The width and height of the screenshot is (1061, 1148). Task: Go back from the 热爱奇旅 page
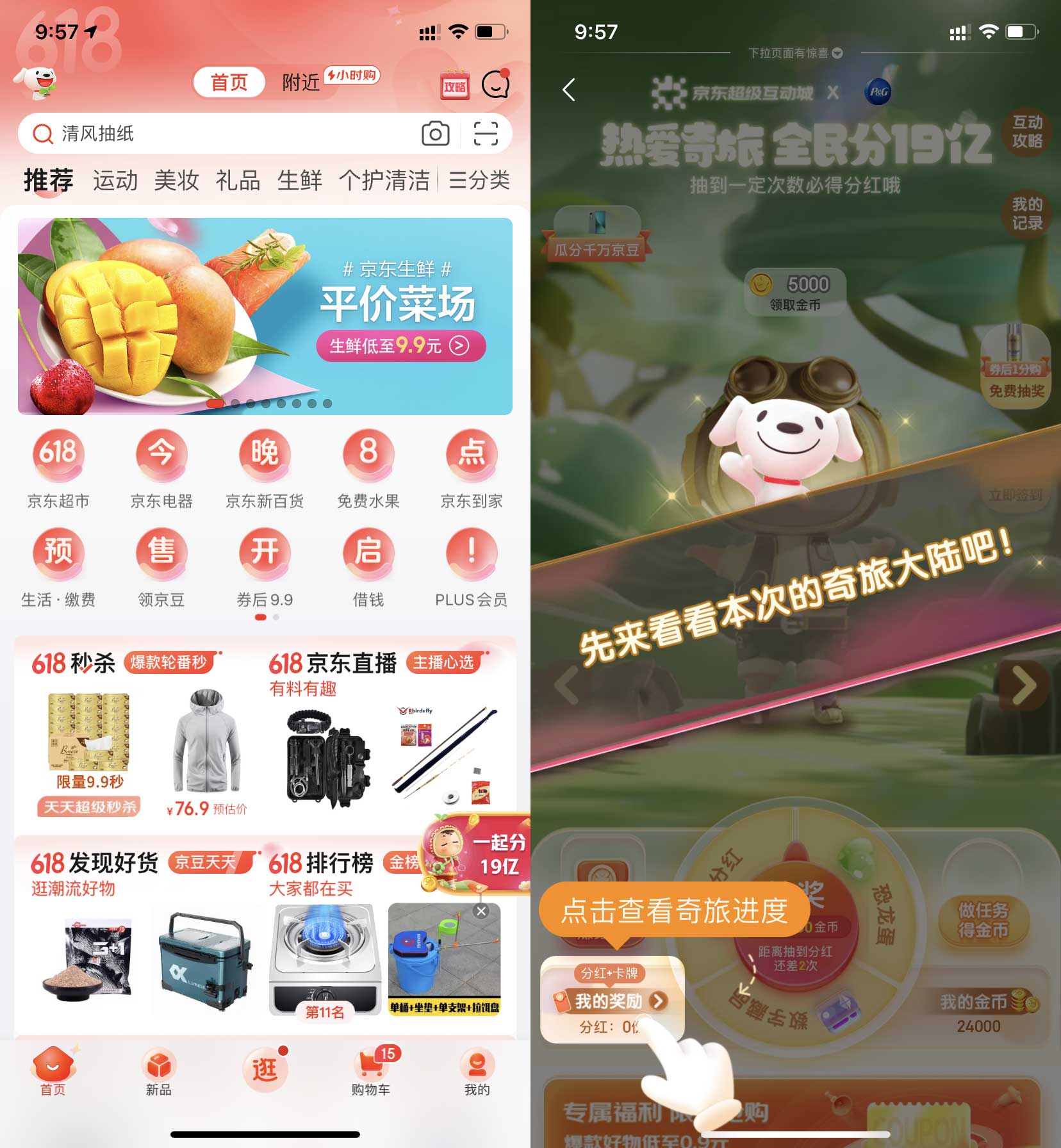pyautogui.click(x=569, y=90)
